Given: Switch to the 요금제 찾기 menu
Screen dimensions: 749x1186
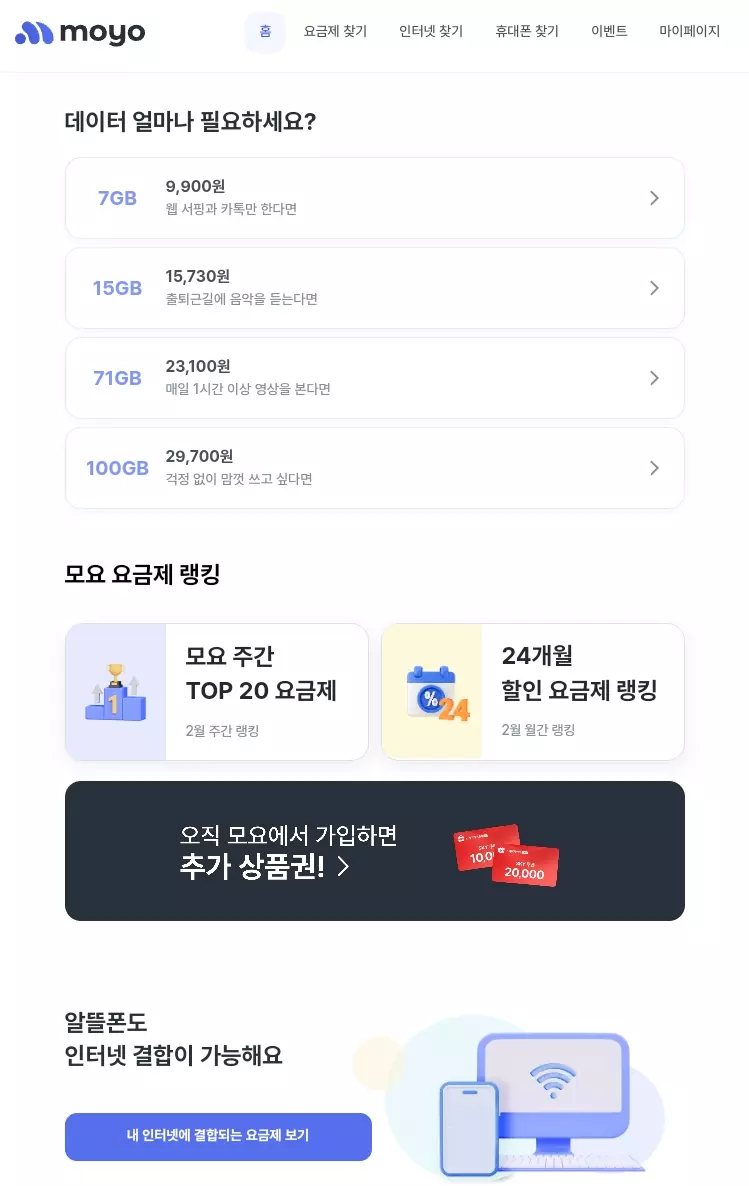Looking at the screenshot, I should (x=334, y=31).
